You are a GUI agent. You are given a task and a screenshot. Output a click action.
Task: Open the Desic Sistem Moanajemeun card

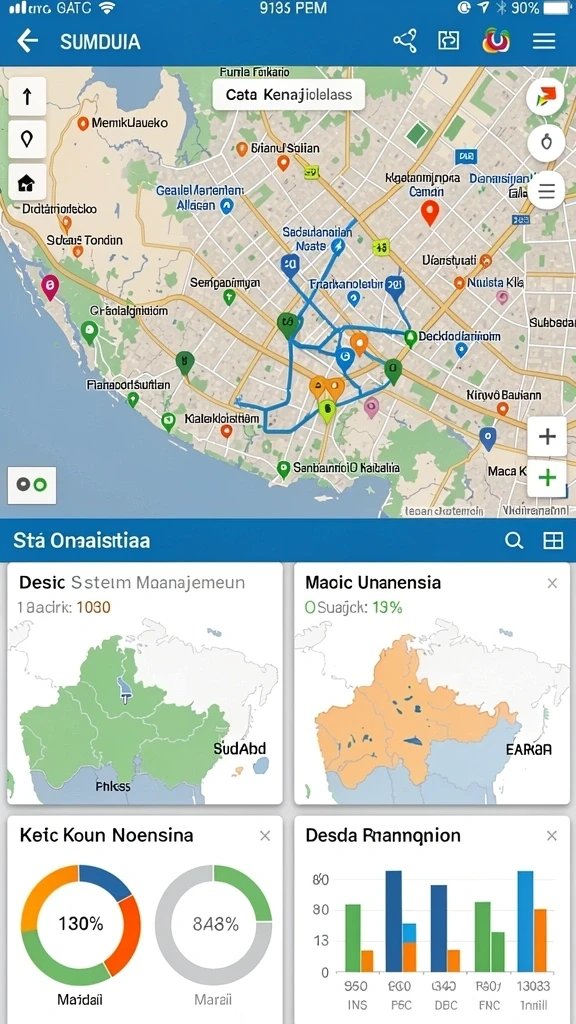145,683
